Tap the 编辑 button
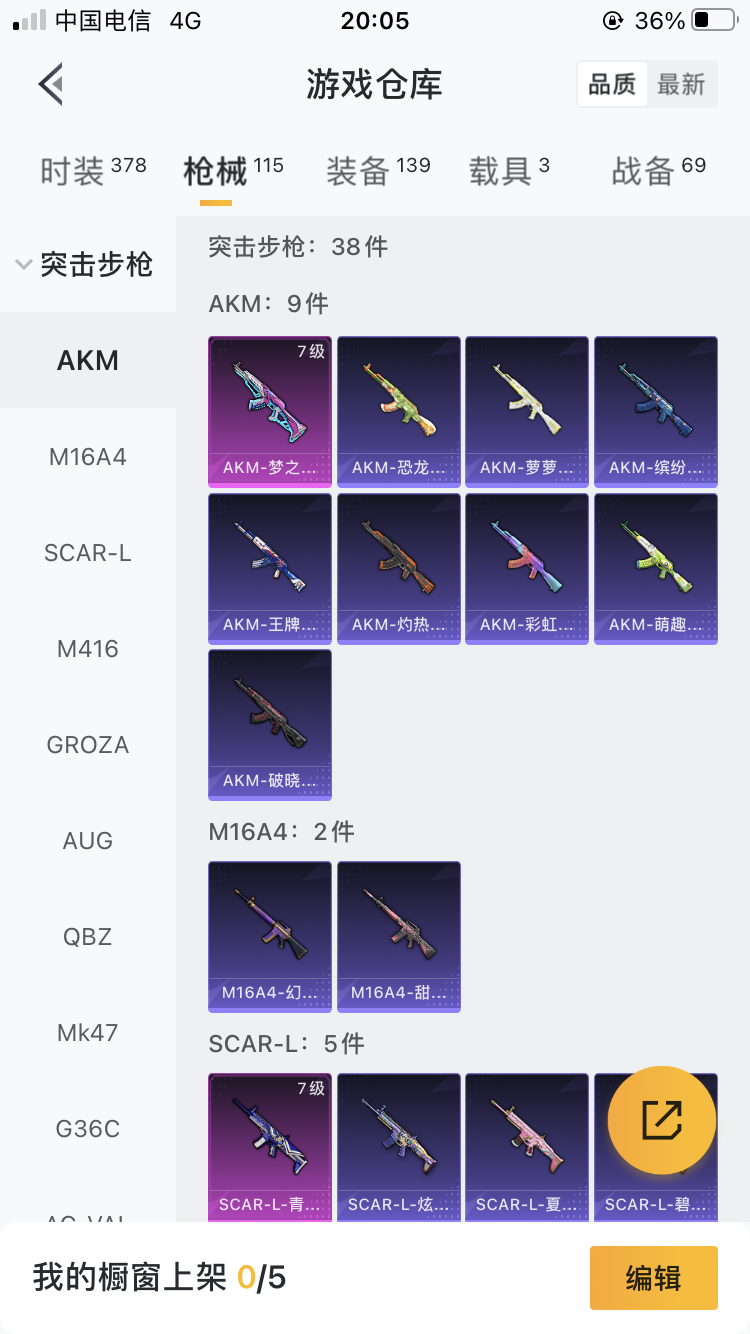Screen dimensions: 750x1334 pos(654,1278)
